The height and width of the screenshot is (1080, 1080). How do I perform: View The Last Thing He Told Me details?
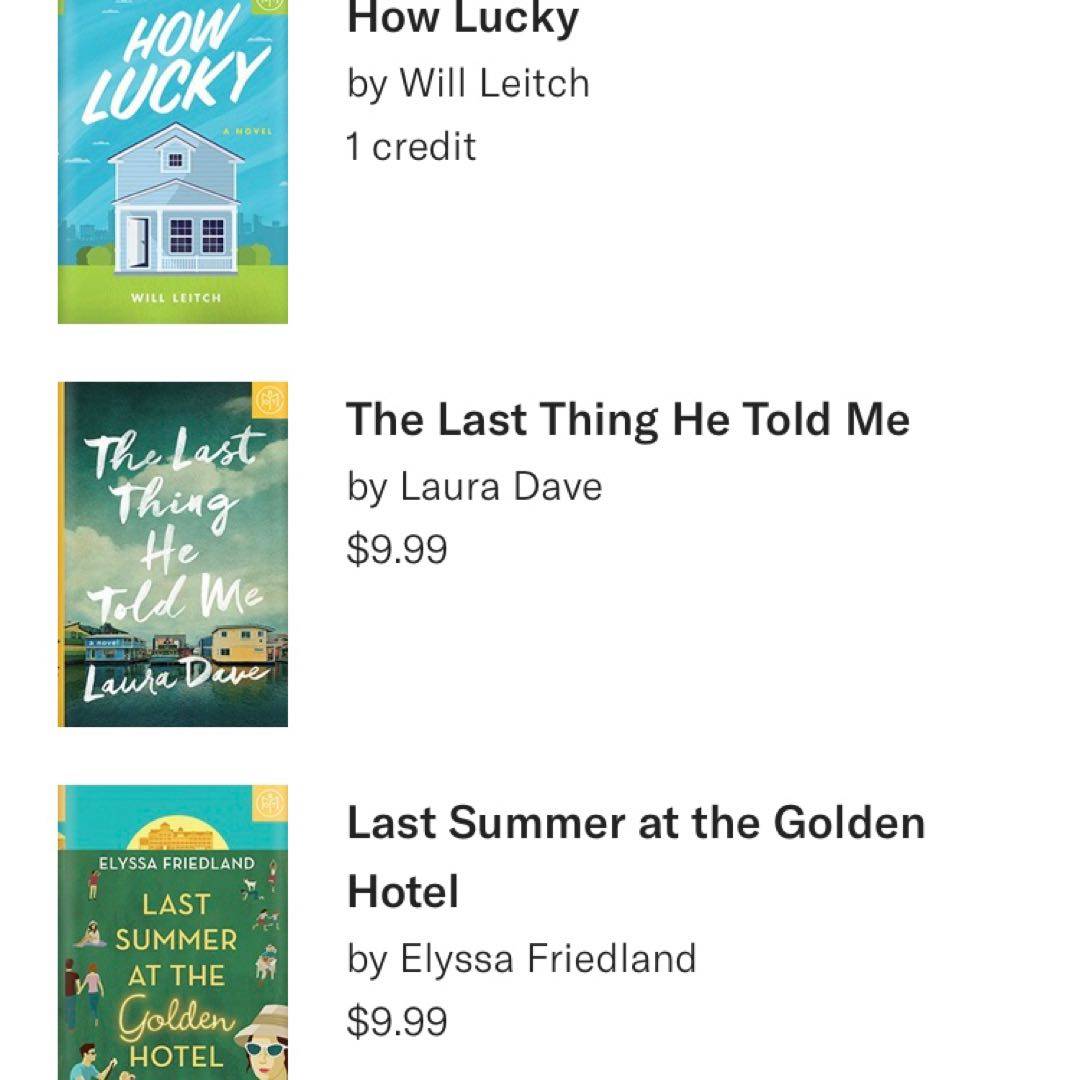coord(627,420)
